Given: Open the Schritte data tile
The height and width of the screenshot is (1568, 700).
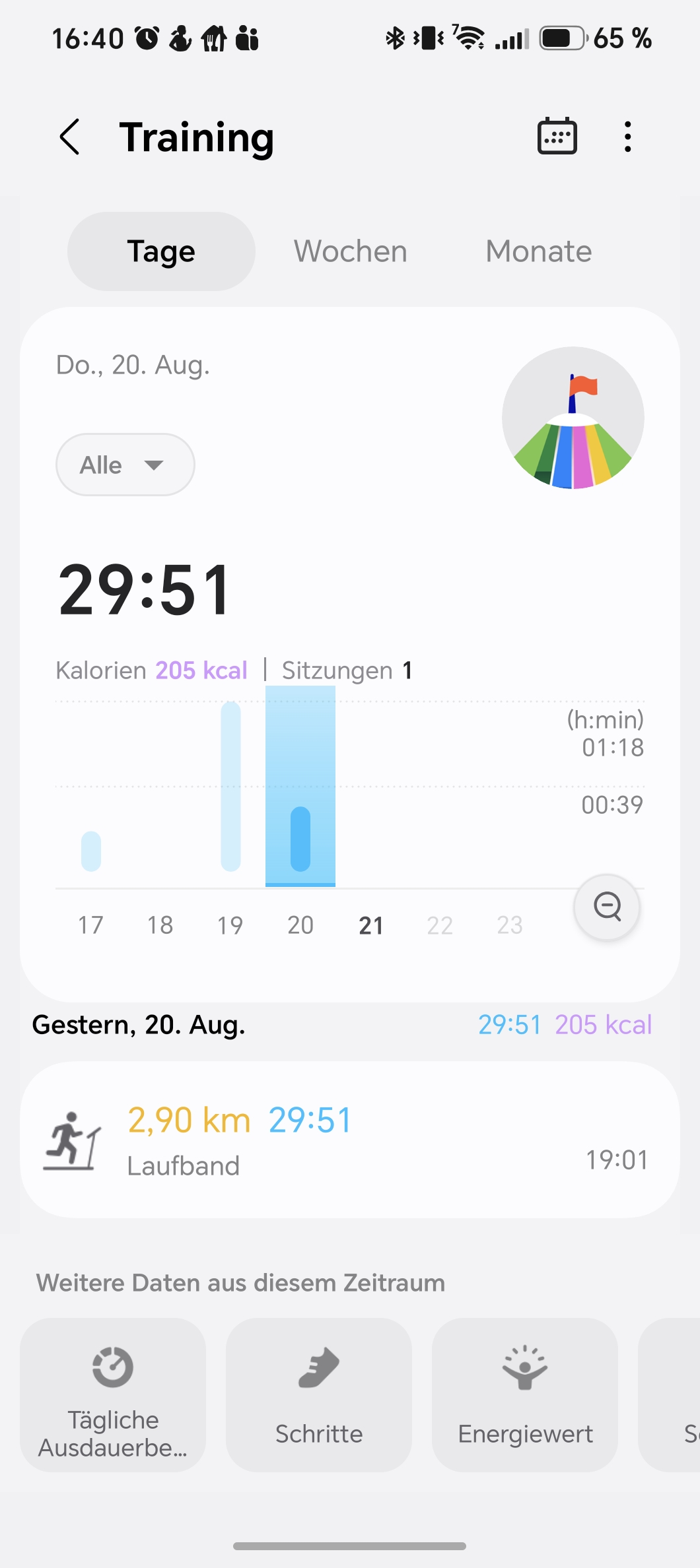Looking at the screenshot, I should click(x=319, y=1394).
